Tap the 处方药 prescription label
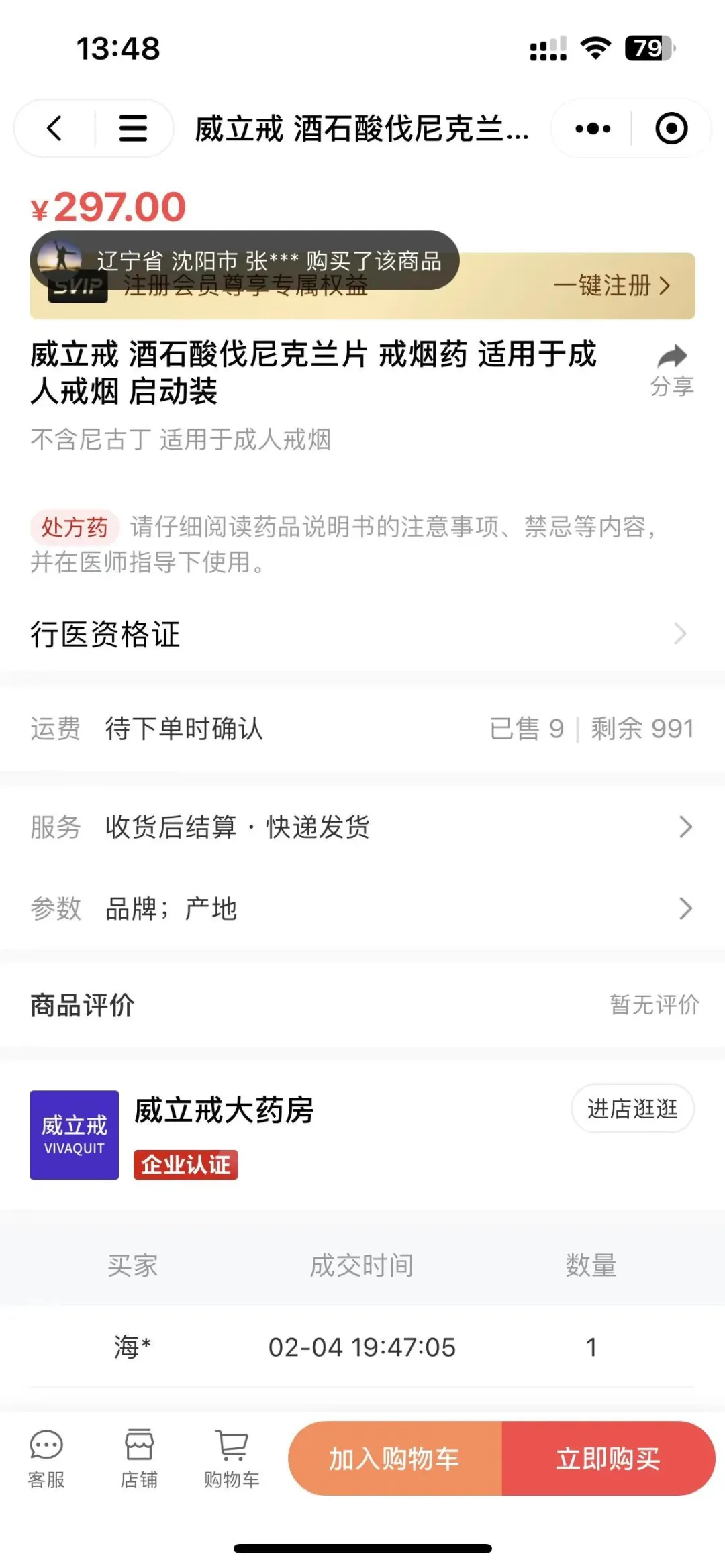Viewport: 725px width, 1568px height. coord(75,529)
